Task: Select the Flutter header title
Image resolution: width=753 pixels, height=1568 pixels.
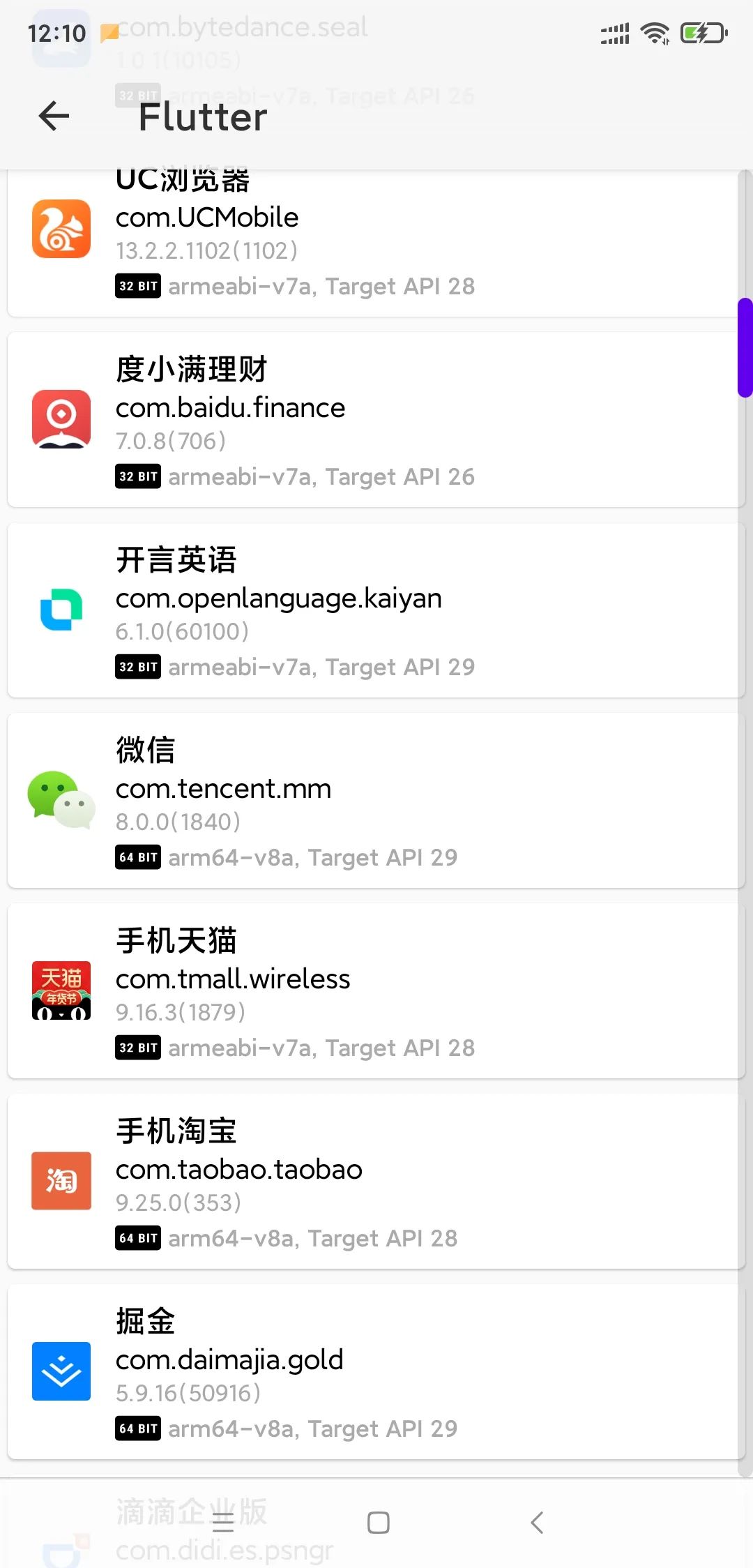Action: click(x=202, y=116)
